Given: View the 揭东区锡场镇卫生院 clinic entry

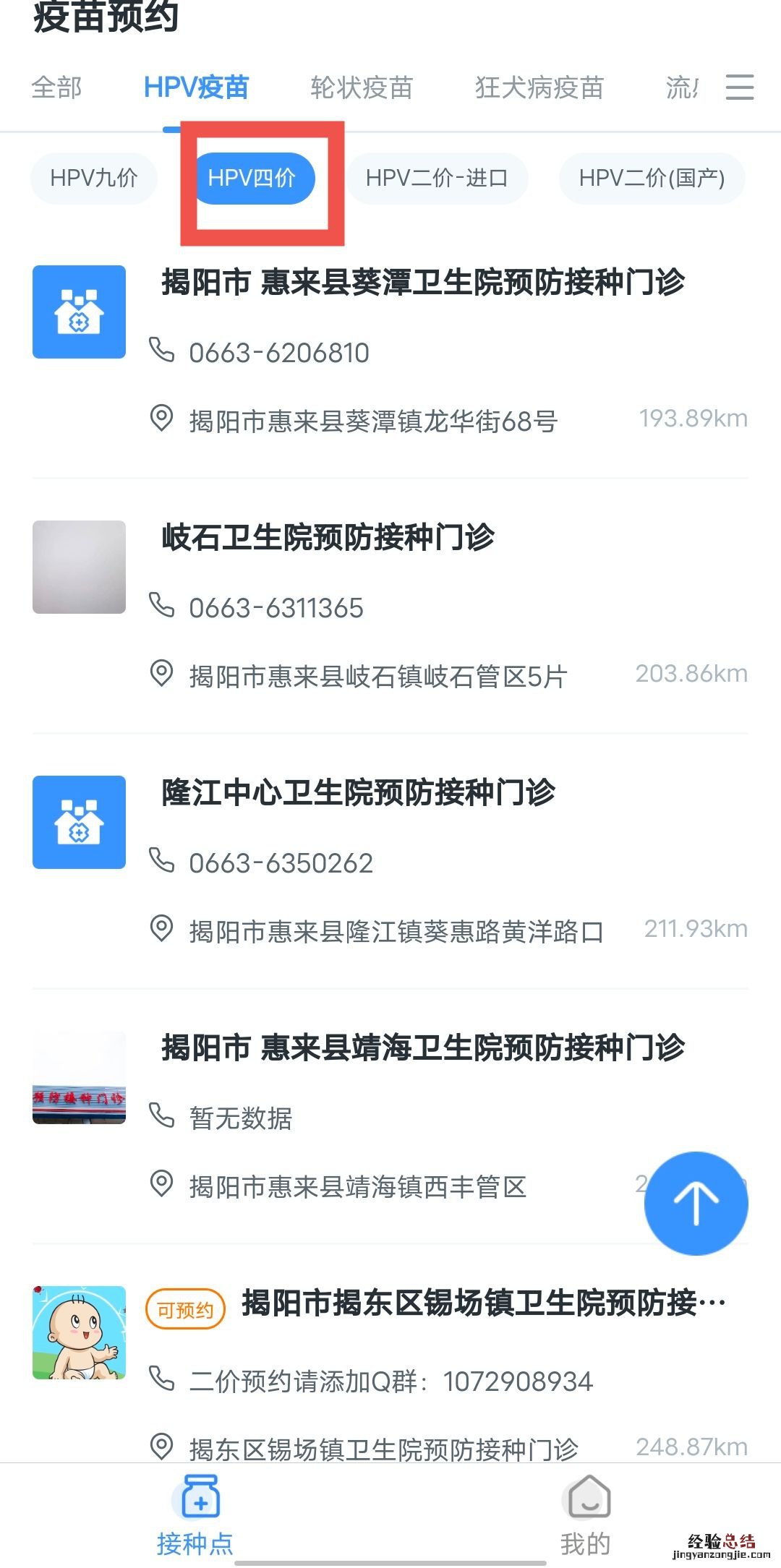Looking at the screenshot, I should (x=483, y=1303).
